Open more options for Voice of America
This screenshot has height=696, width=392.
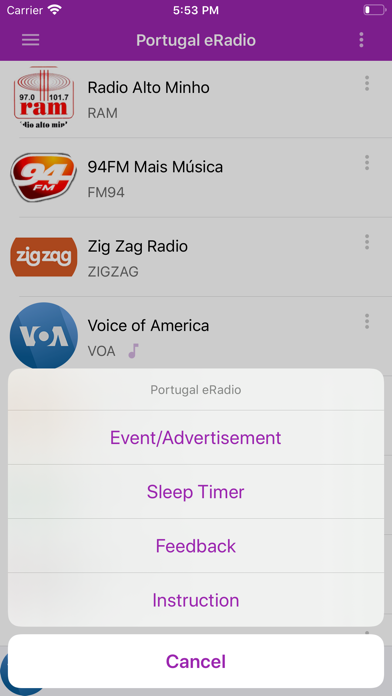(x=367, y=321)
